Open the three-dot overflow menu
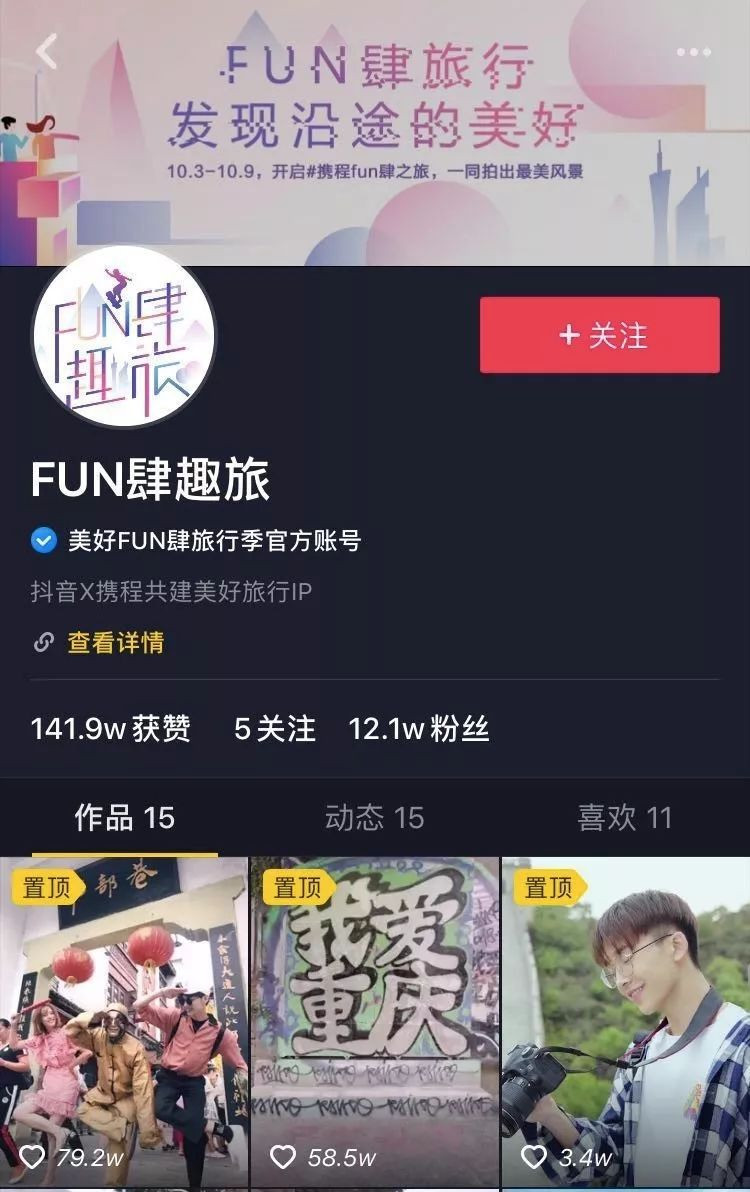 (x=693, y=52)
